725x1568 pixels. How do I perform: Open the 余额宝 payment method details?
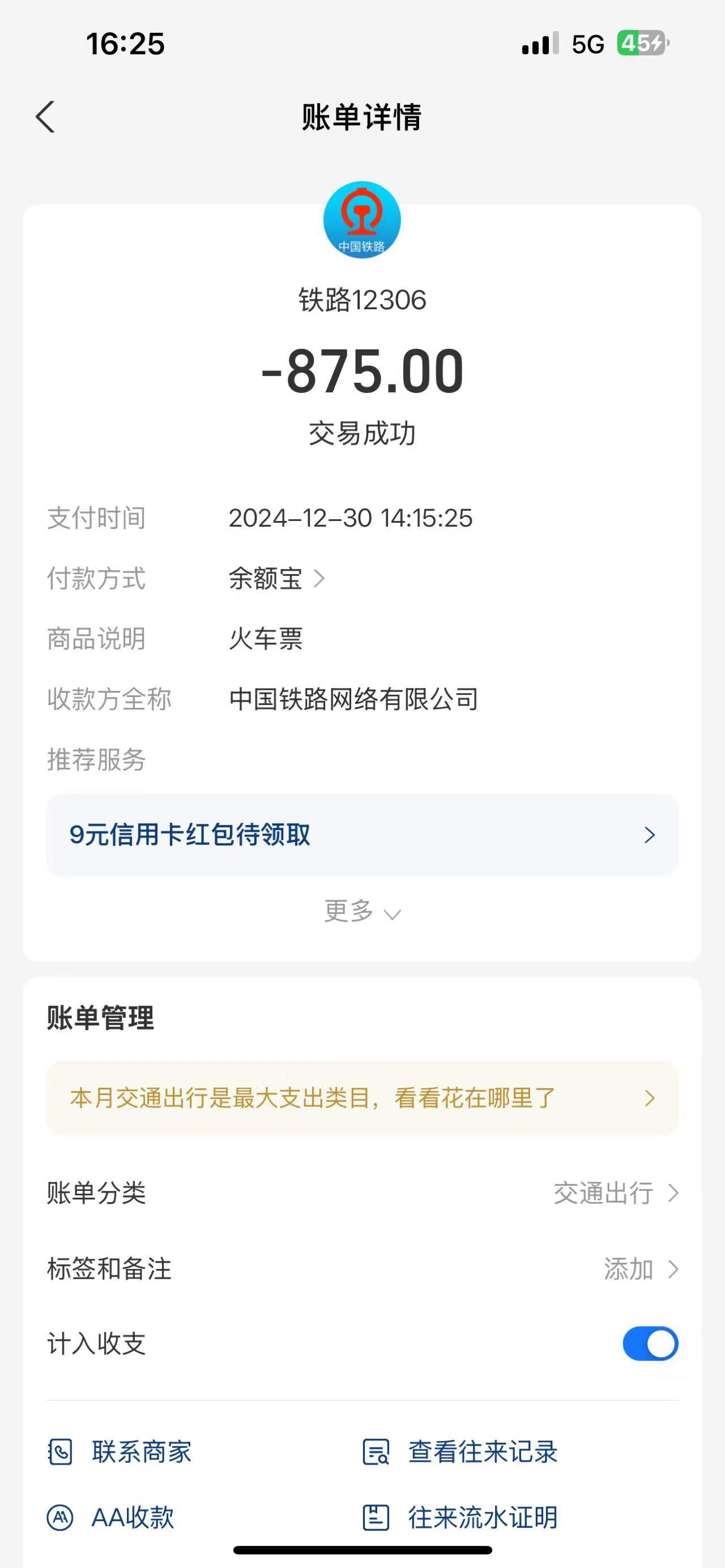click(x=277, y=578)
